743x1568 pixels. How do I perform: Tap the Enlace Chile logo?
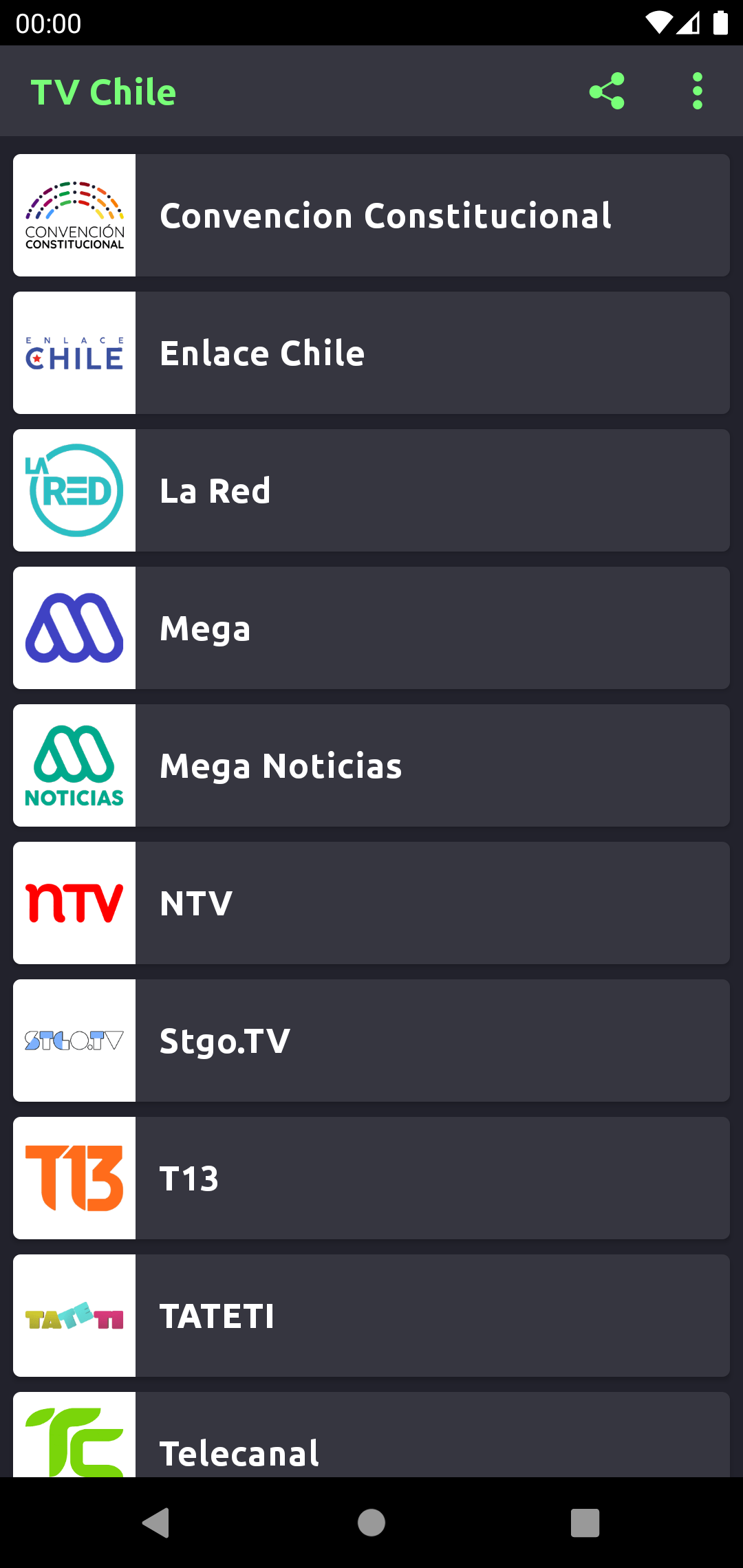tap(74, 352)
